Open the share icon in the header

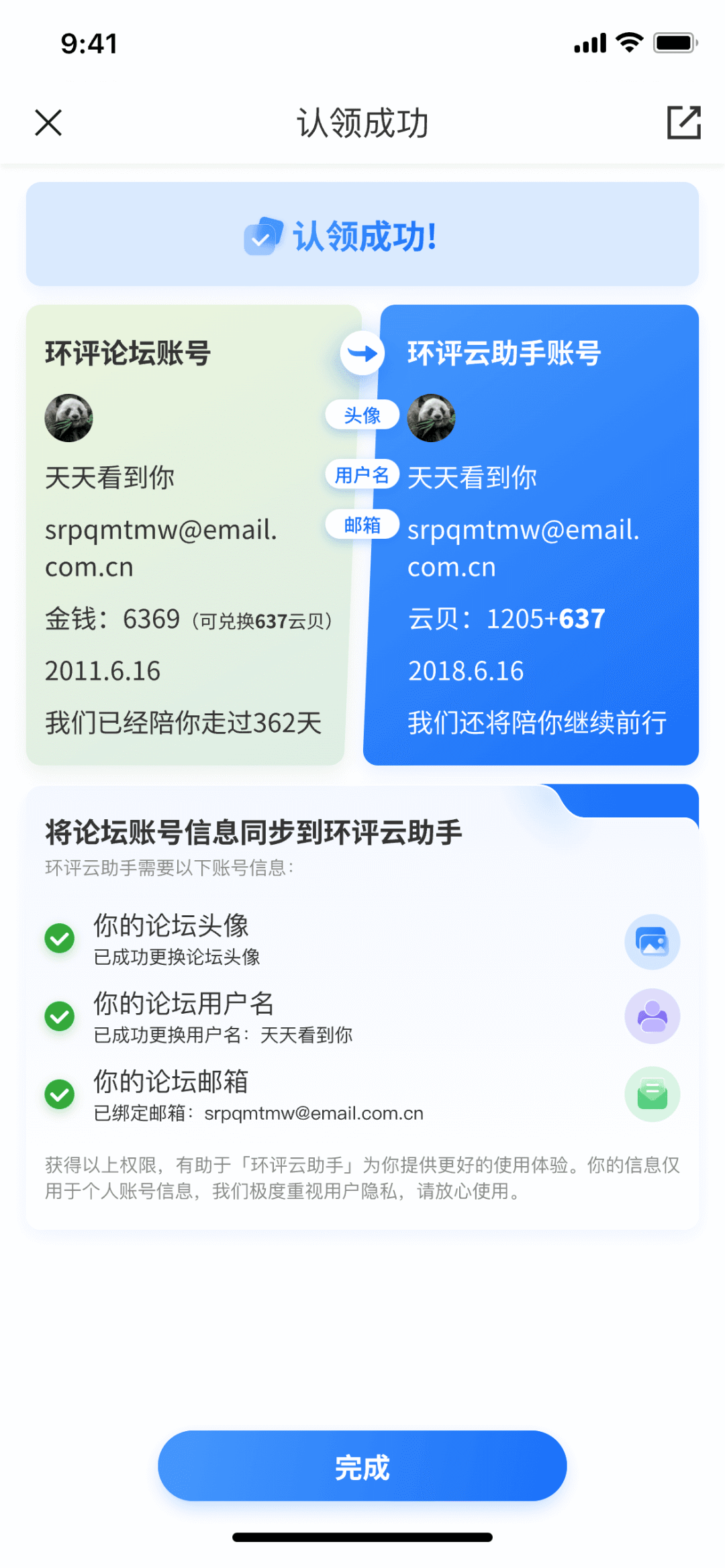click(x=683, y=123)
